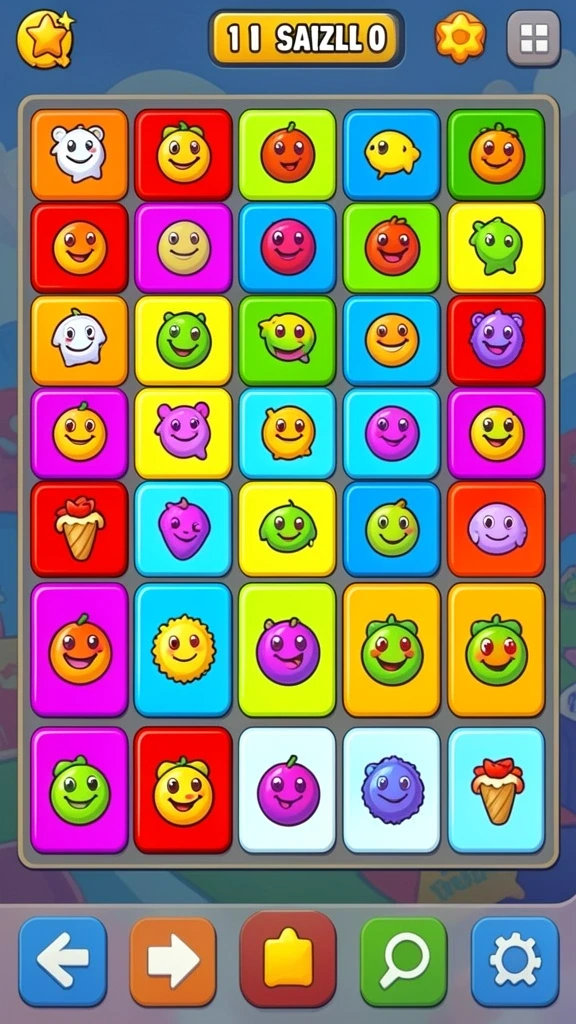Pick the ice cream cone on light-blue tile
This screenshot has height=1024, width=576.
(496, 790)
